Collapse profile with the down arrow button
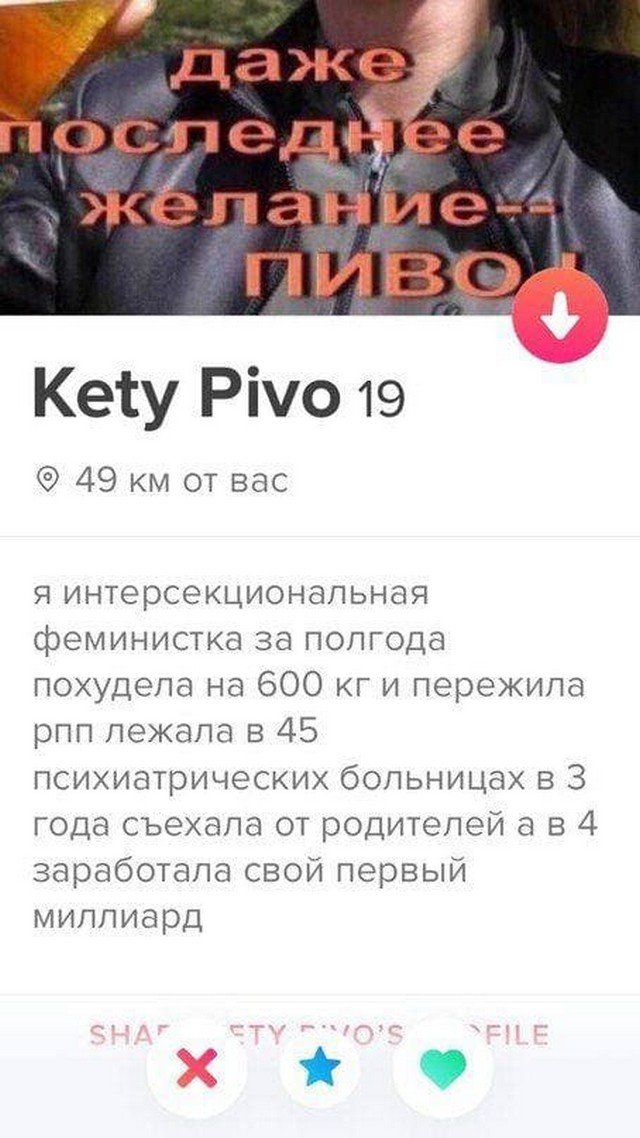This screenshot has height=1138, width=640. click(559, 317)
